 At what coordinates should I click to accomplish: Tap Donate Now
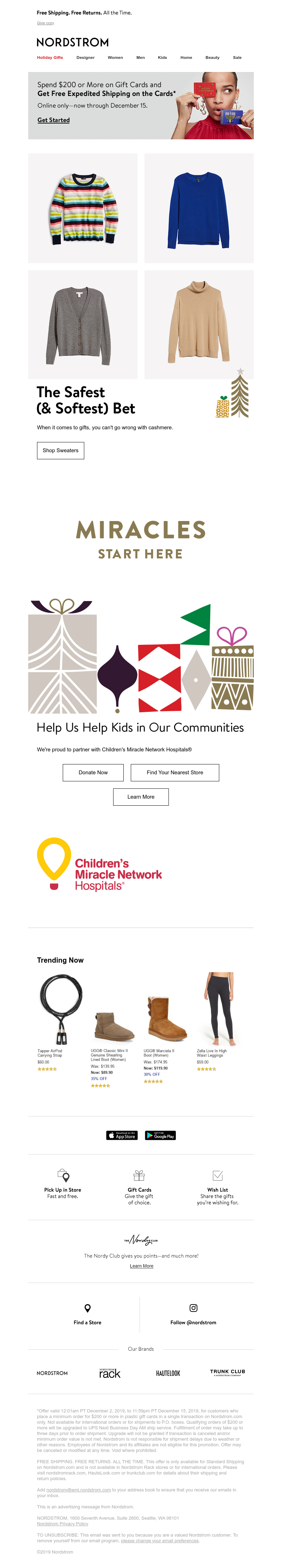[93, 773]
